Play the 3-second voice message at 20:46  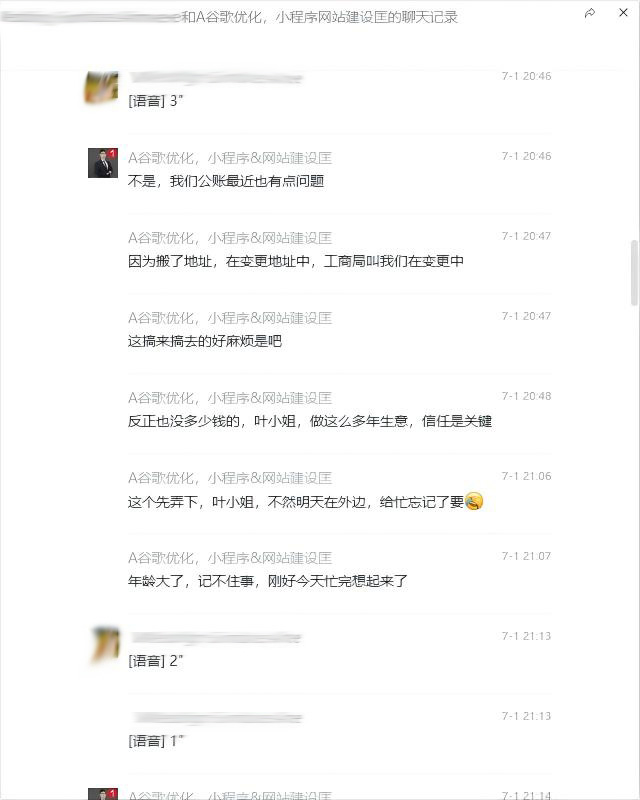(156, 101)
